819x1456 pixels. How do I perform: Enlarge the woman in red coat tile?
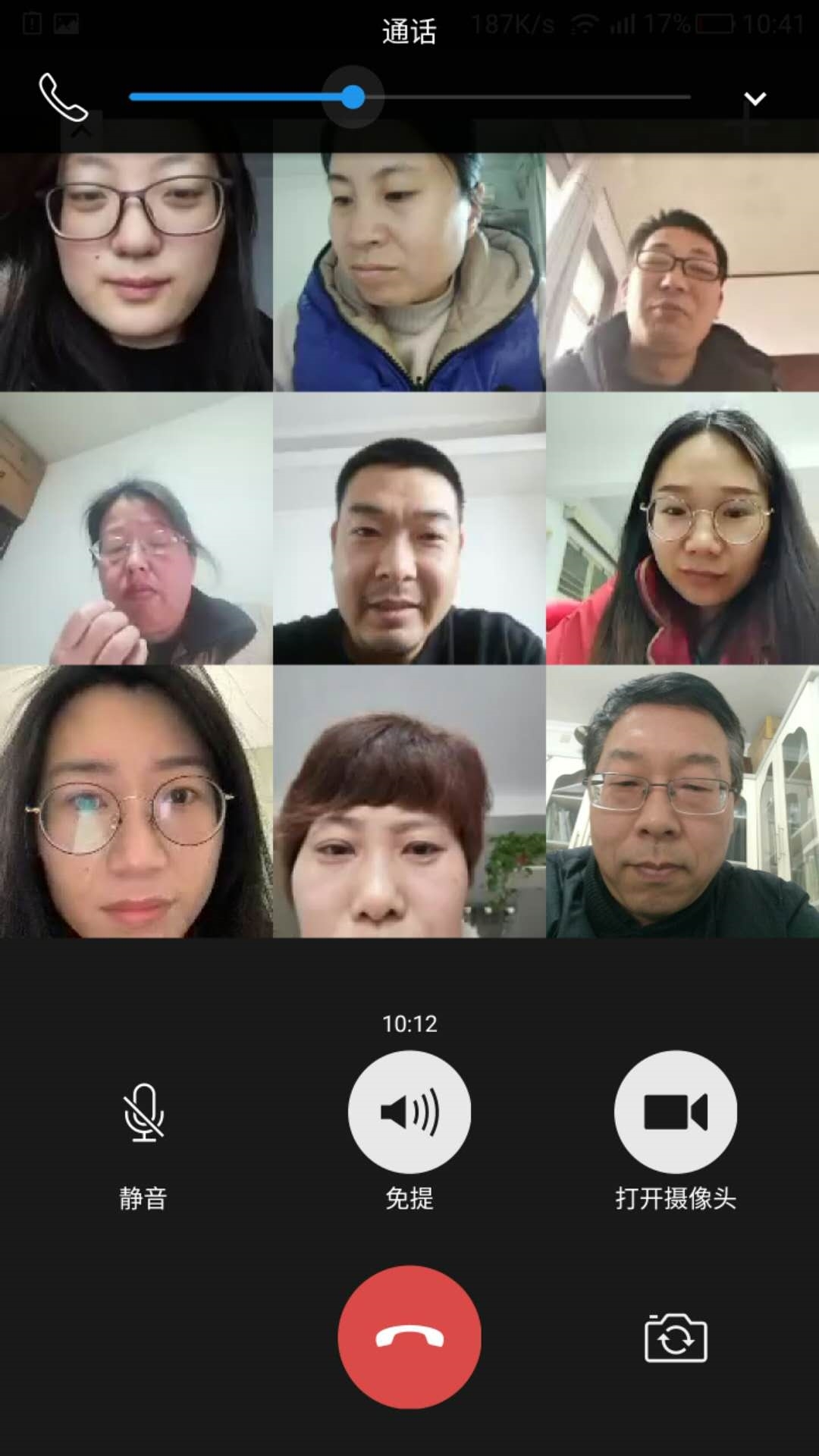click(682, 529)
